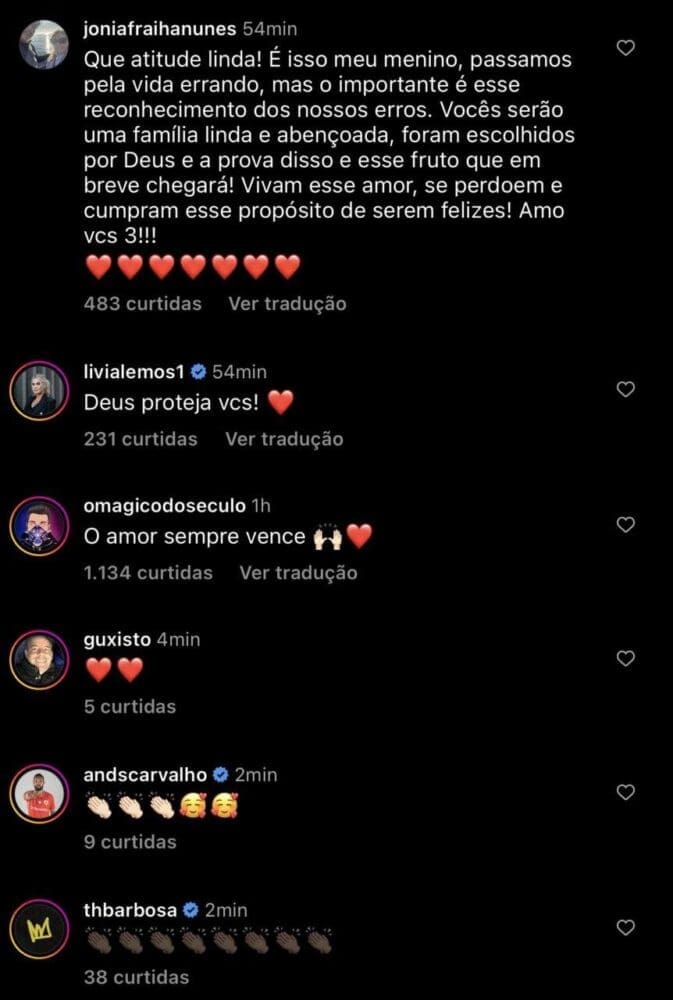Like guxisto's comment

click(x=626, y=658)
